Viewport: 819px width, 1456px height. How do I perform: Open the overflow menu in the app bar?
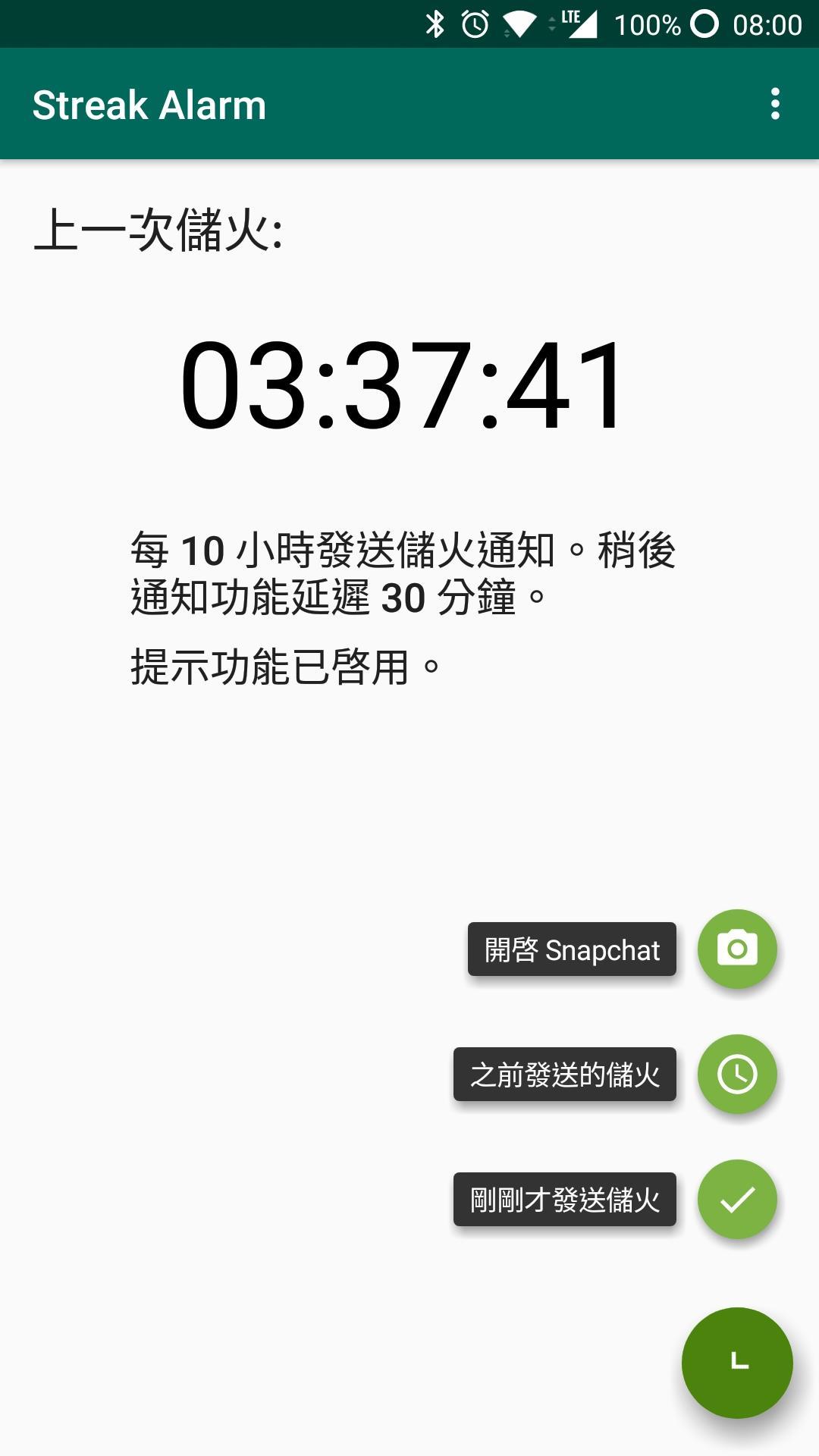774,104
